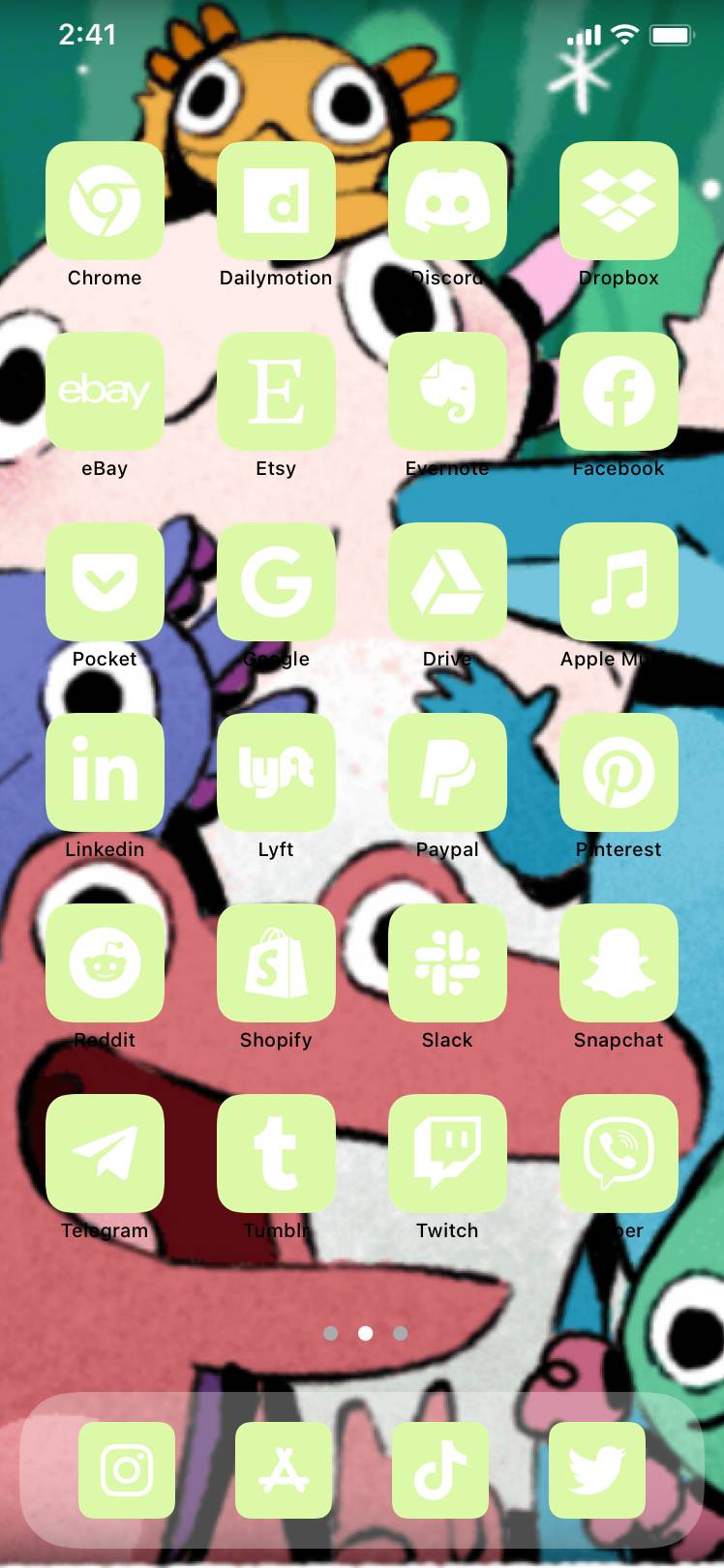Launch Dailymotion
724x1568 pixels.
[276, 201]
